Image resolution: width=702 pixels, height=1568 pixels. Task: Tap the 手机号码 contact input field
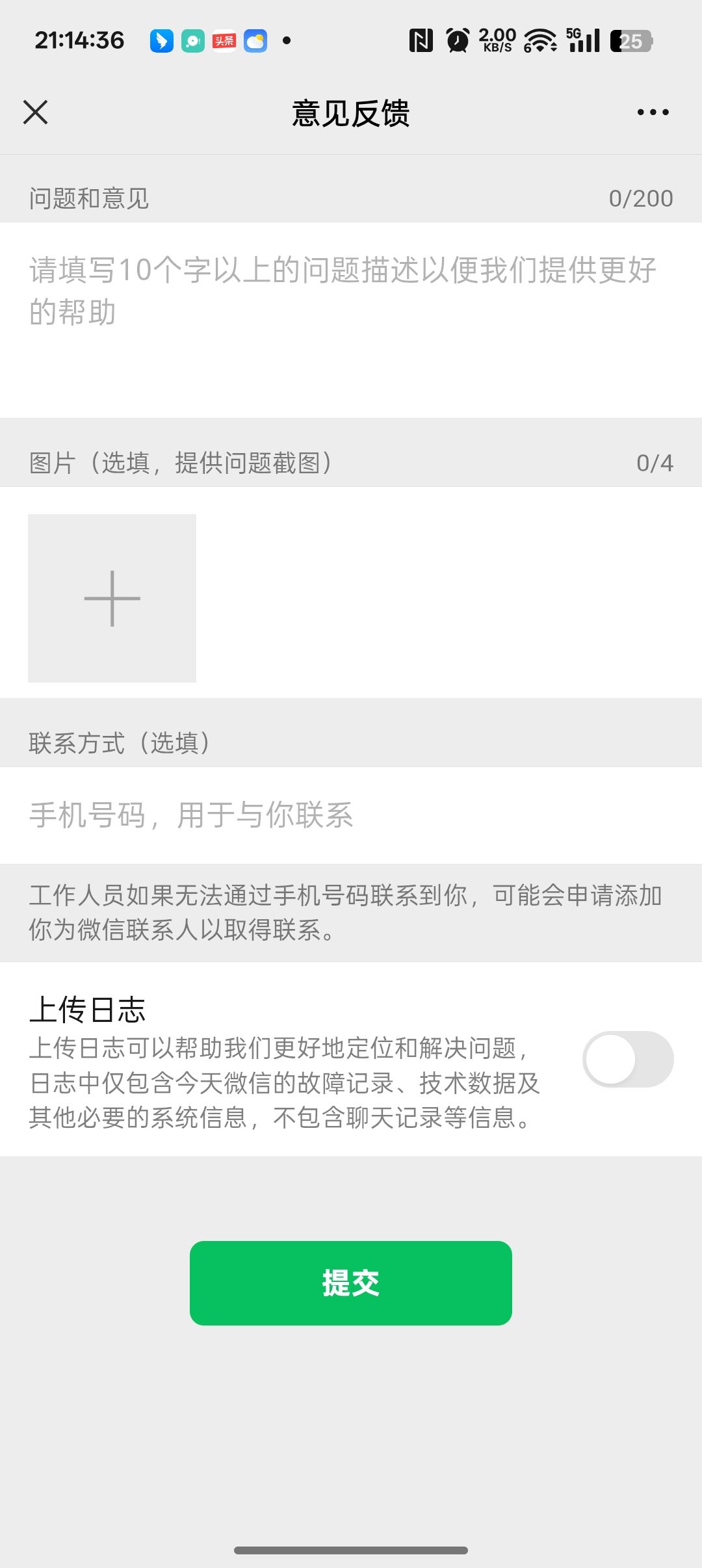click(351, 815)
